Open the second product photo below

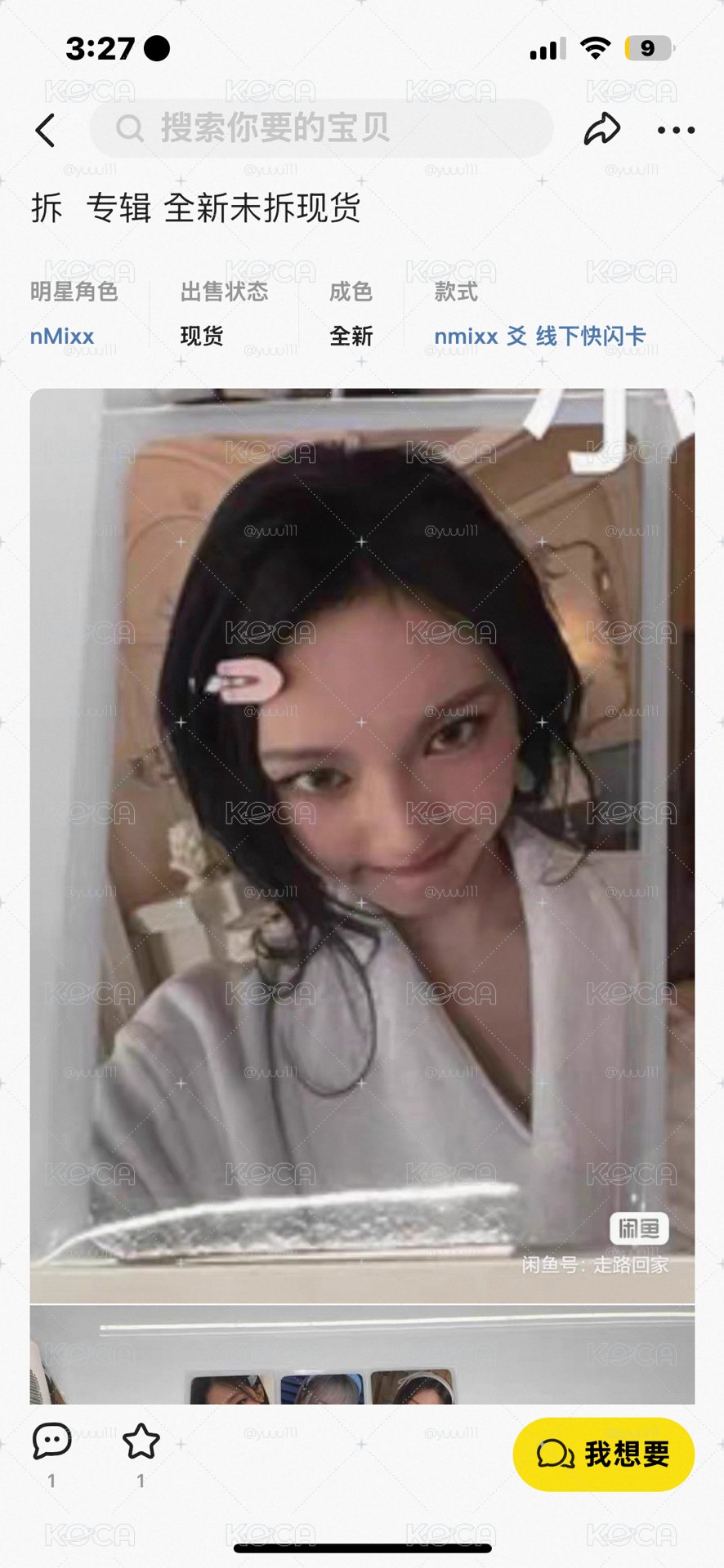point(362,1355)
